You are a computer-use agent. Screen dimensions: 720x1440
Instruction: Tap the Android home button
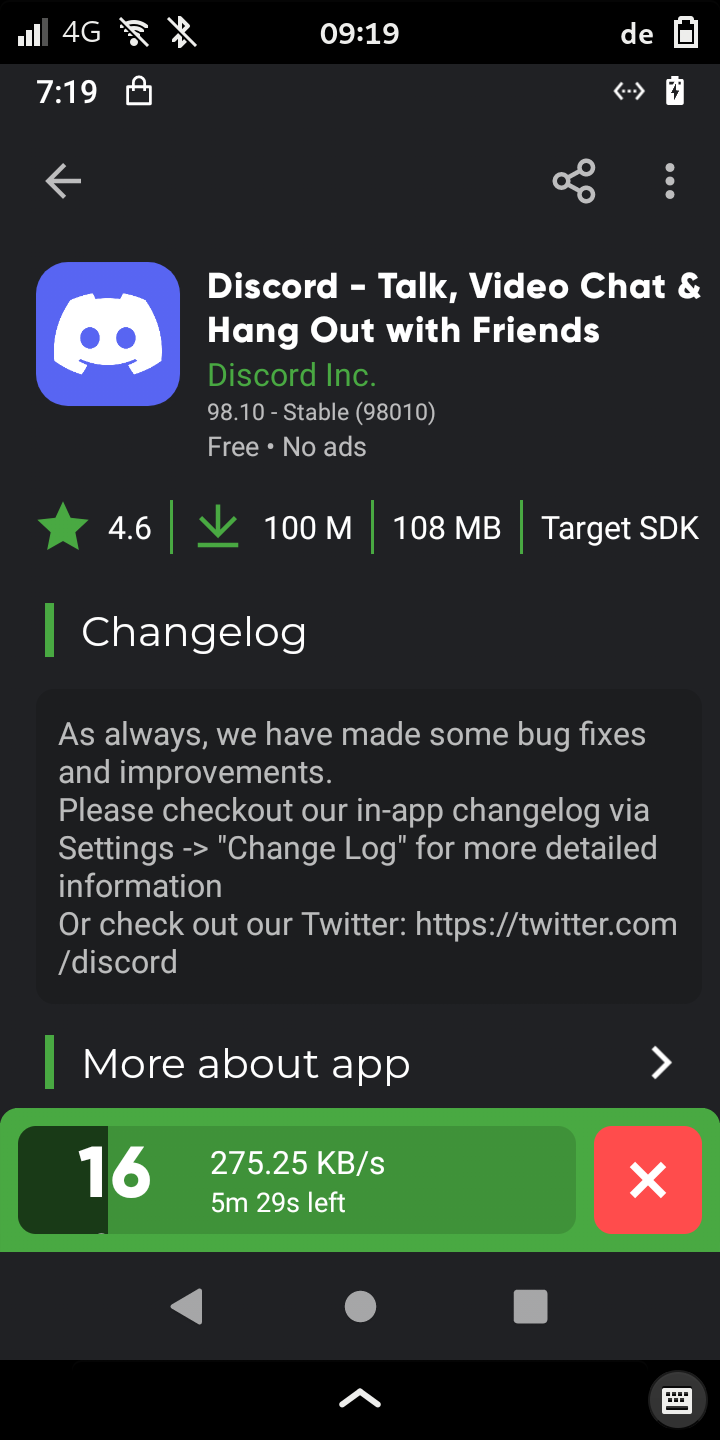[360, 1306]
